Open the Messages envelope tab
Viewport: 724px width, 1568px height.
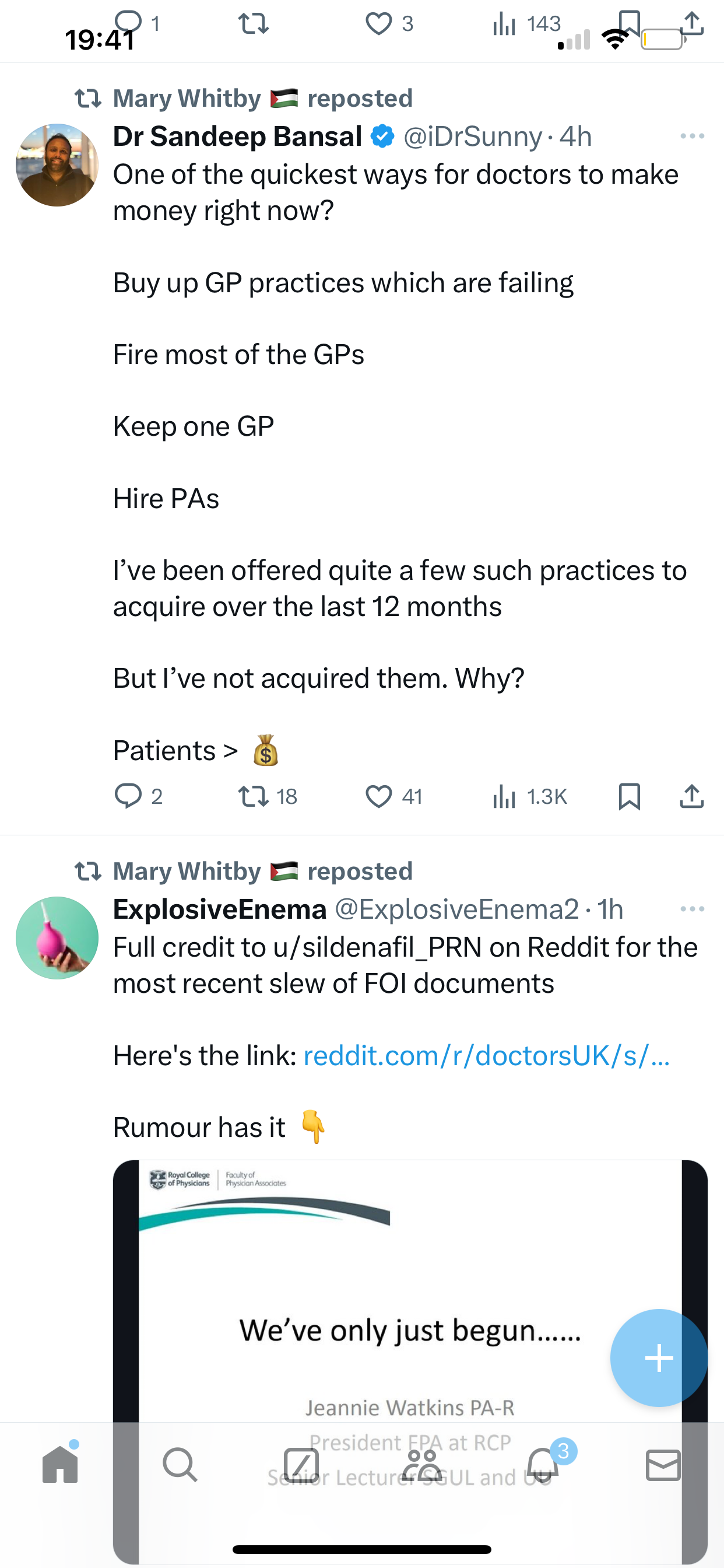click(663, 1465)
